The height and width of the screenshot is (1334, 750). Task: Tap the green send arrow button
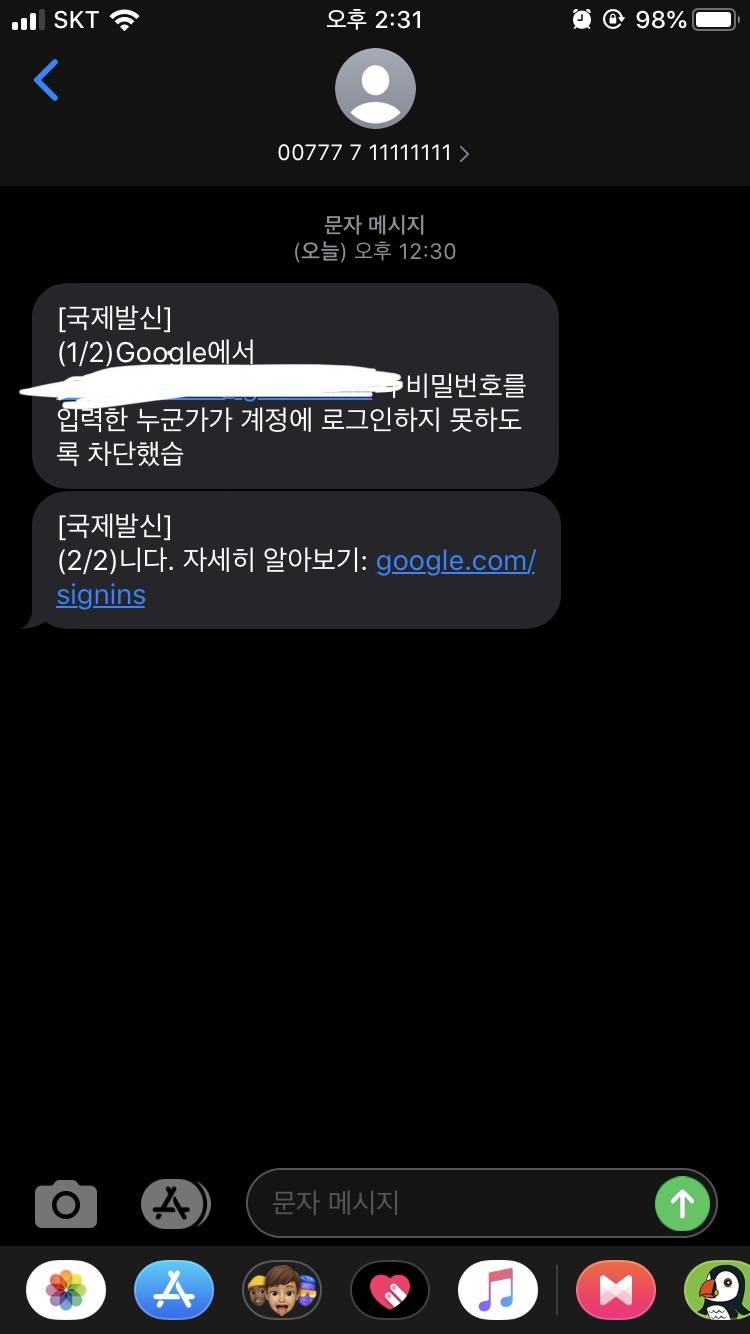[x=683, y=1204]
